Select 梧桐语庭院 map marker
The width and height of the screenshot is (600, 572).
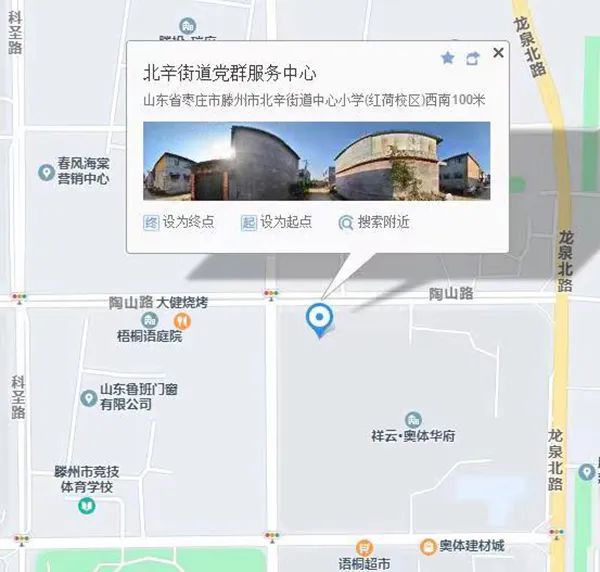[x=149, y=320]
